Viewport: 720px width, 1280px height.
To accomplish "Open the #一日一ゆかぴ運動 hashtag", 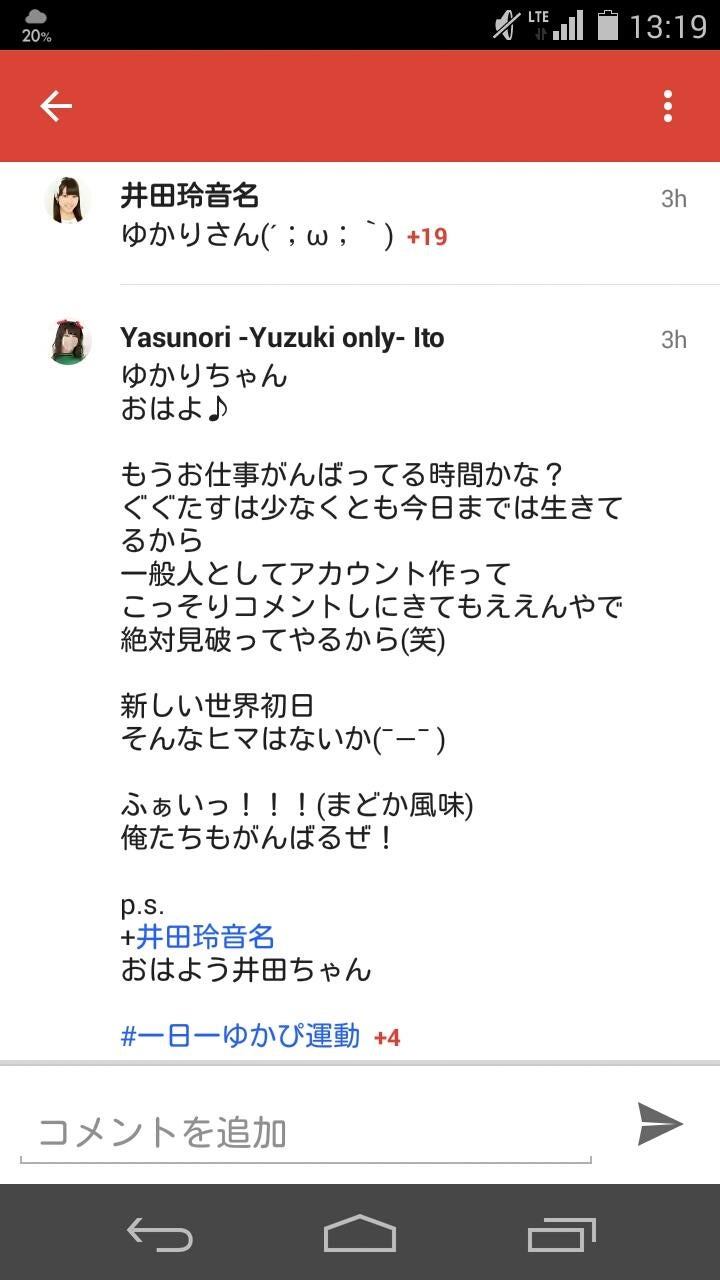I will (x=240, y=1036).
